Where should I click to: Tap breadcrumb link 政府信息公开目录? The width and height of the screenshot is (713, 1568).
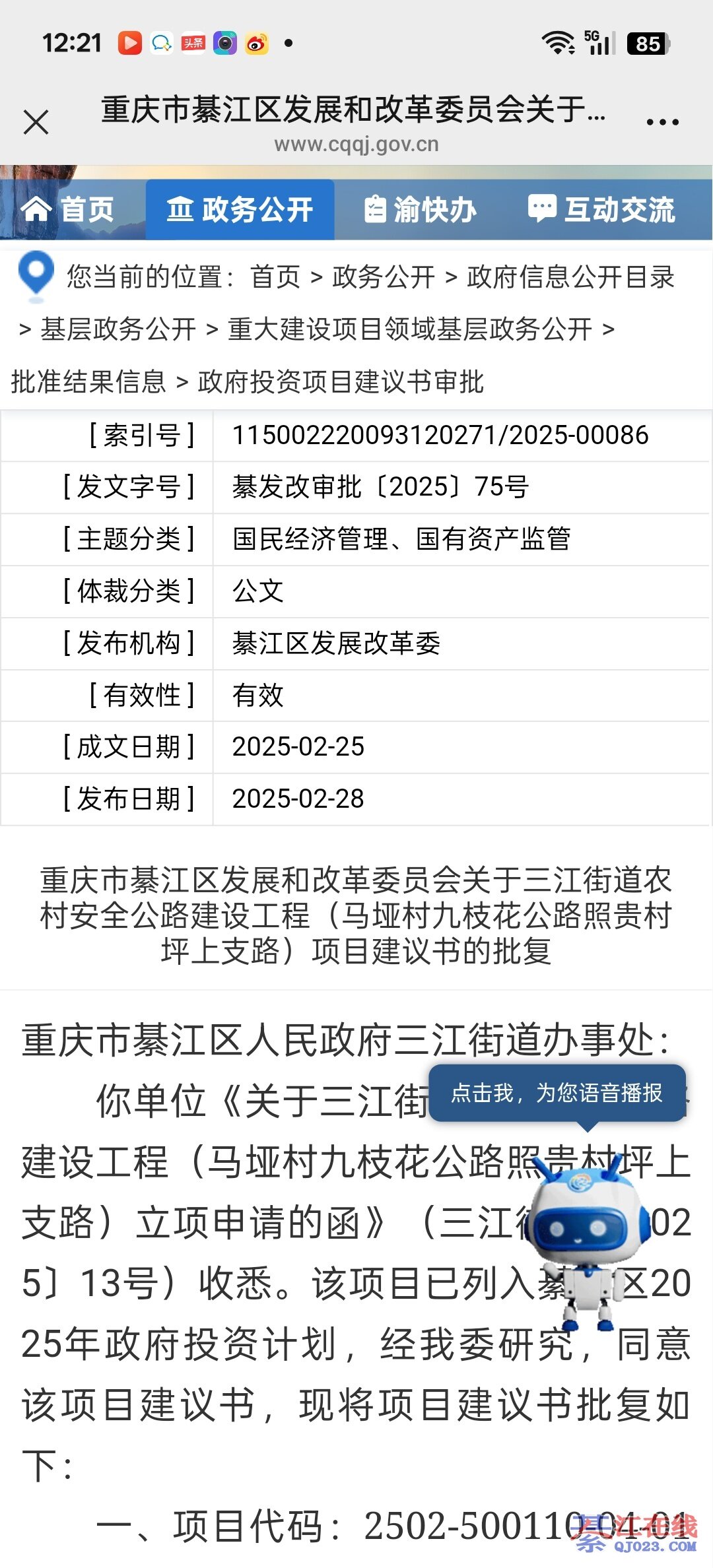point(570,277)
